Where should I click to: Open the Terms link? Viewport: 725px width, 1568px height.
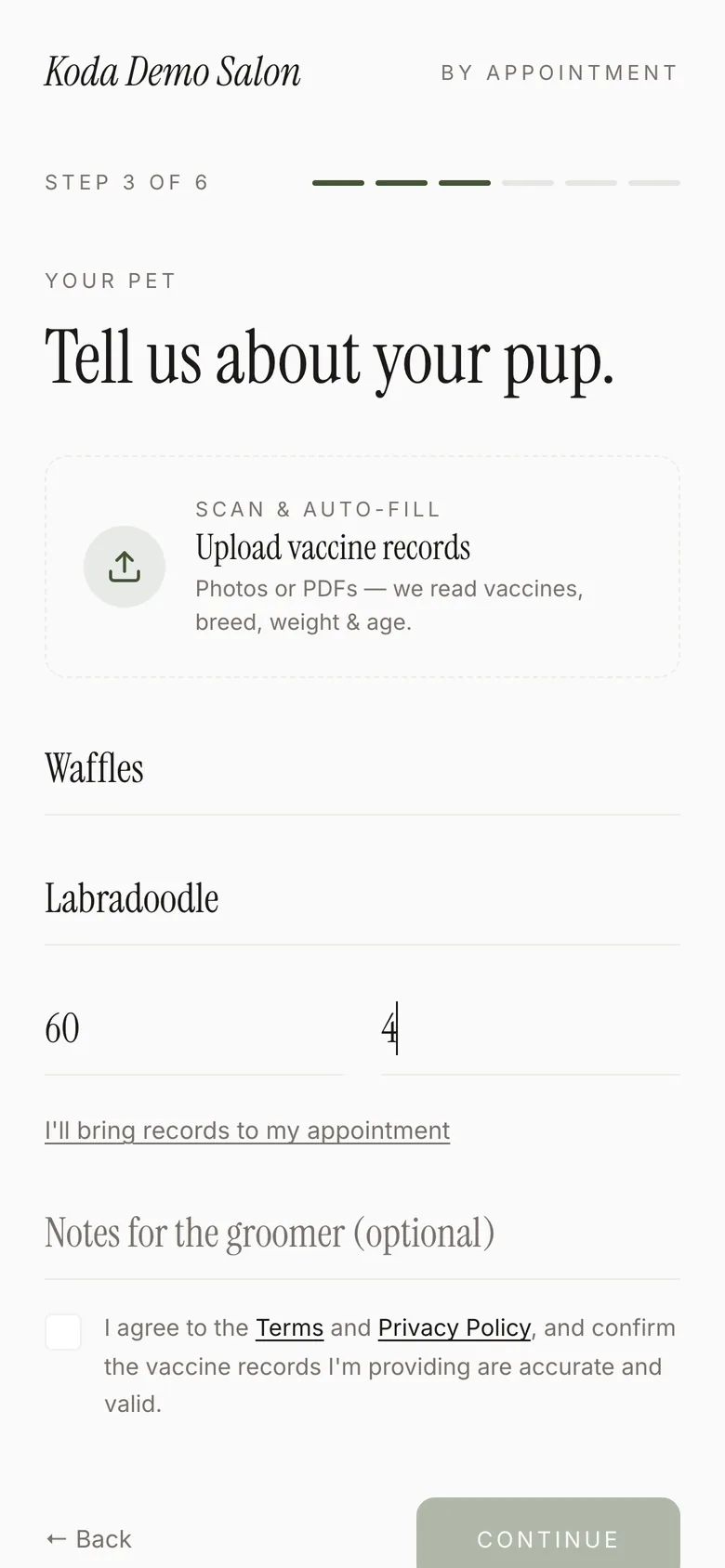(x=290, y=1328)
